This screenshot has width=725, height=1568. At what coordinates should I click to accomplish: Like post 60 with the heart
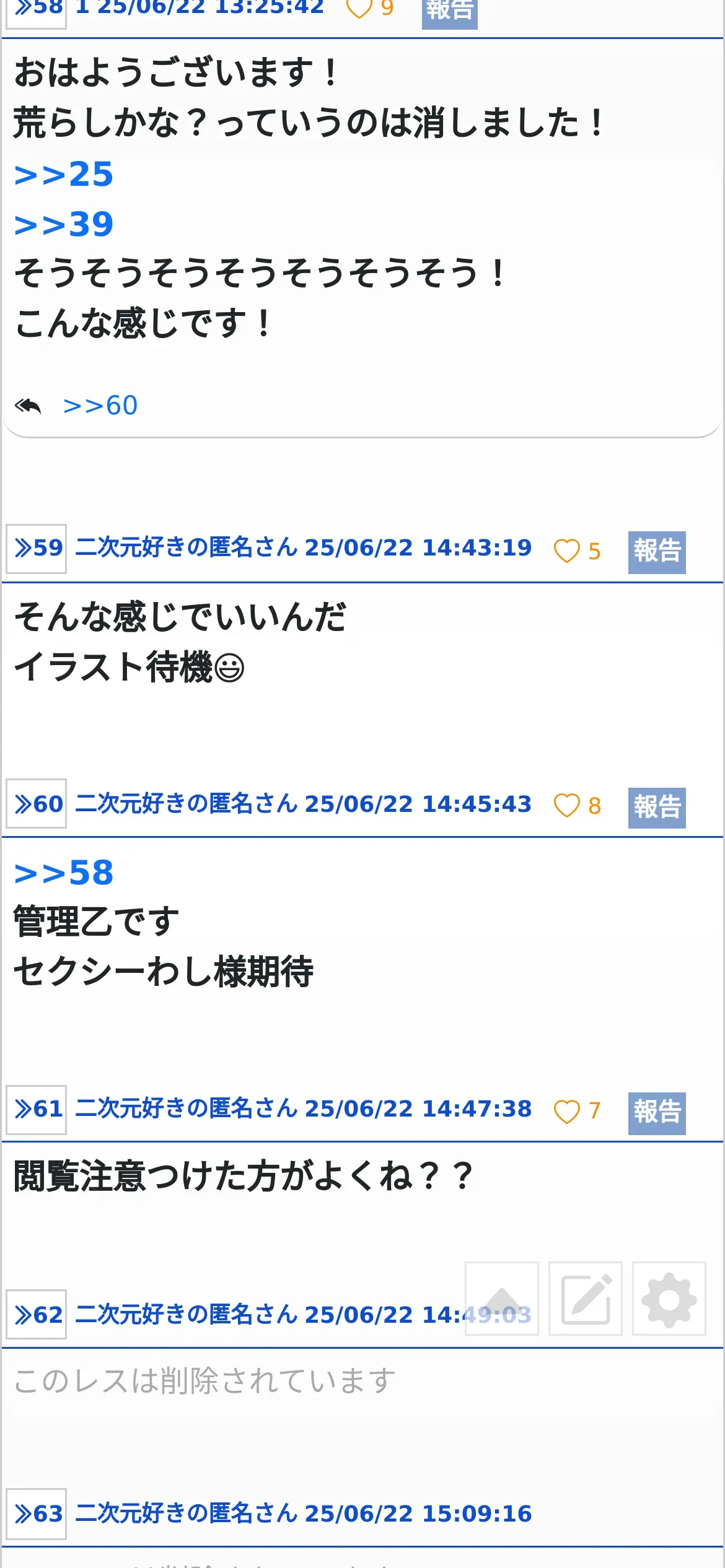(566, 806)
